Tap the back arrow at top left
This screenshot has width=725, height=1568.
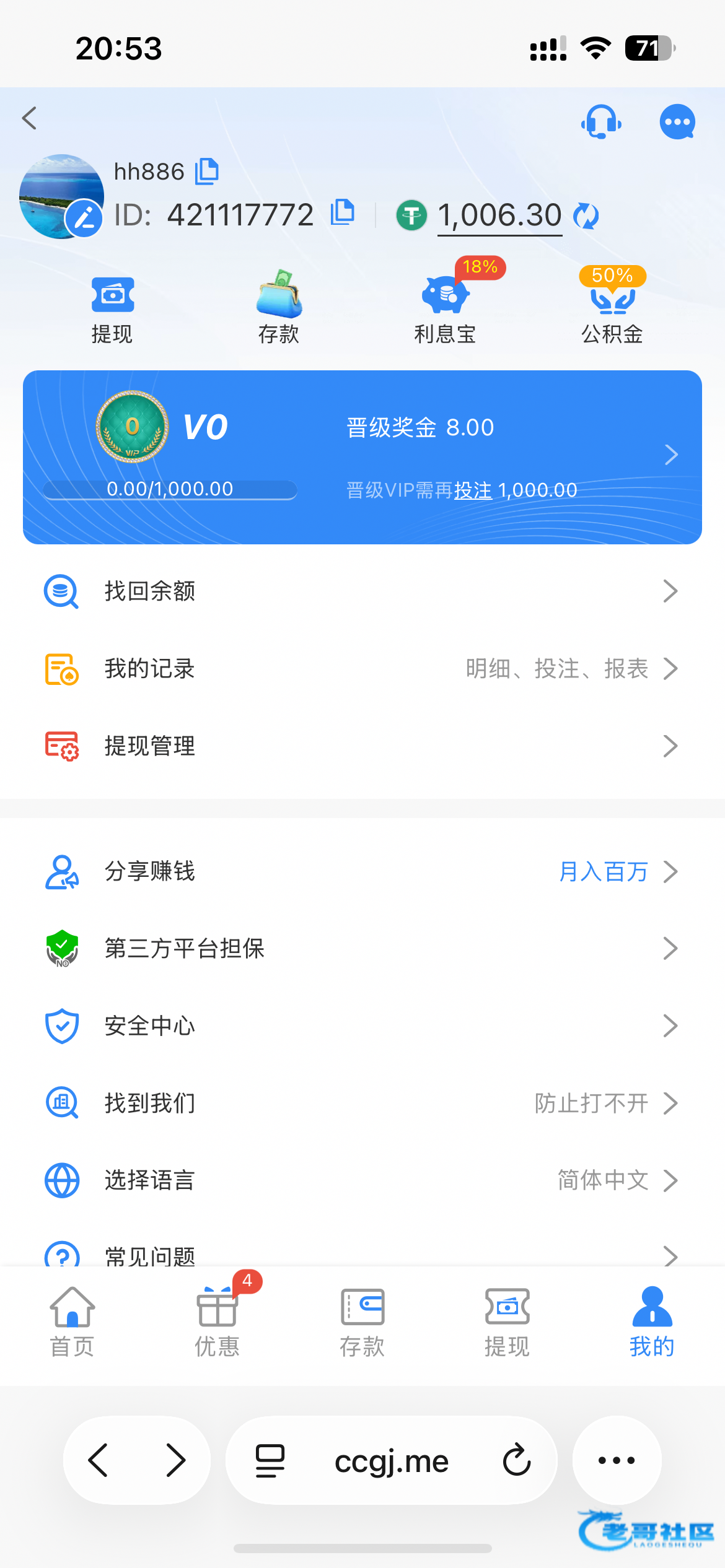pyautogui.click(x=30, y=118)
